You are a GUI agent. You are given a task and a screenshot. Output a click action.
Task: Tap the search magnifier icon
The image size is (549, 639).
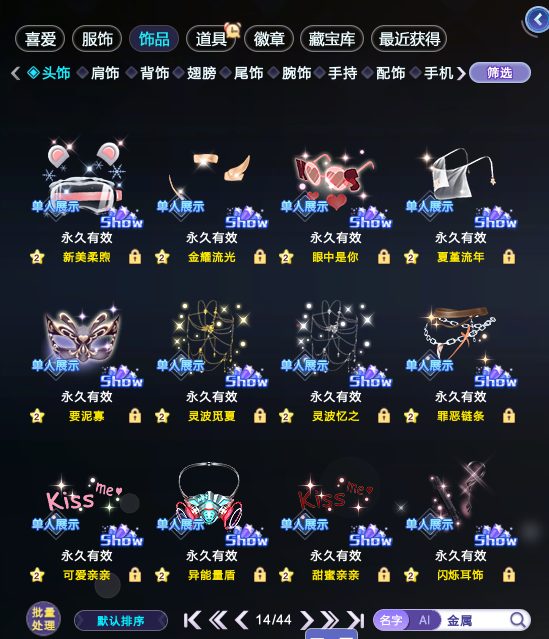518,620
